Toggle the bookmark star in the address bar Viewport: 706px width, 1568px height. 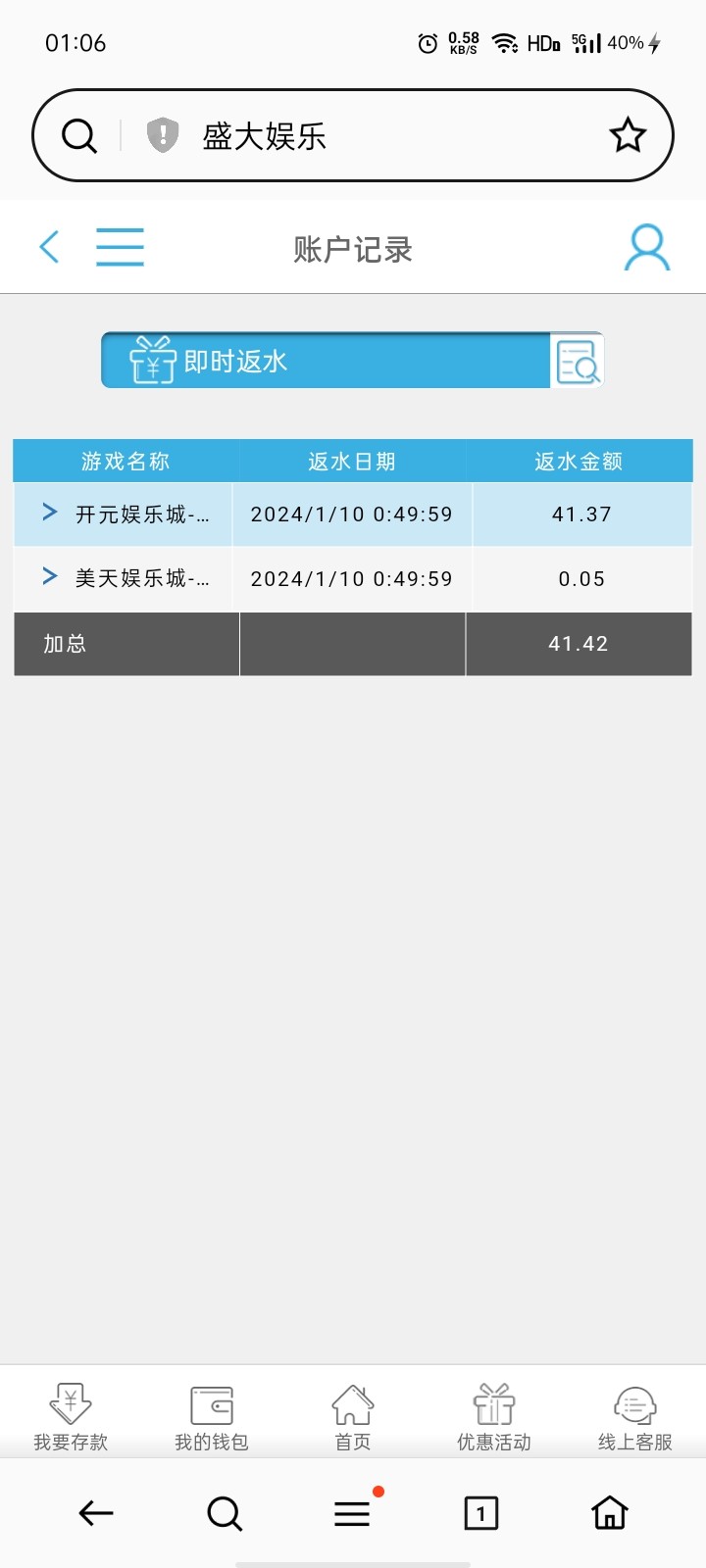click(627, 133)
